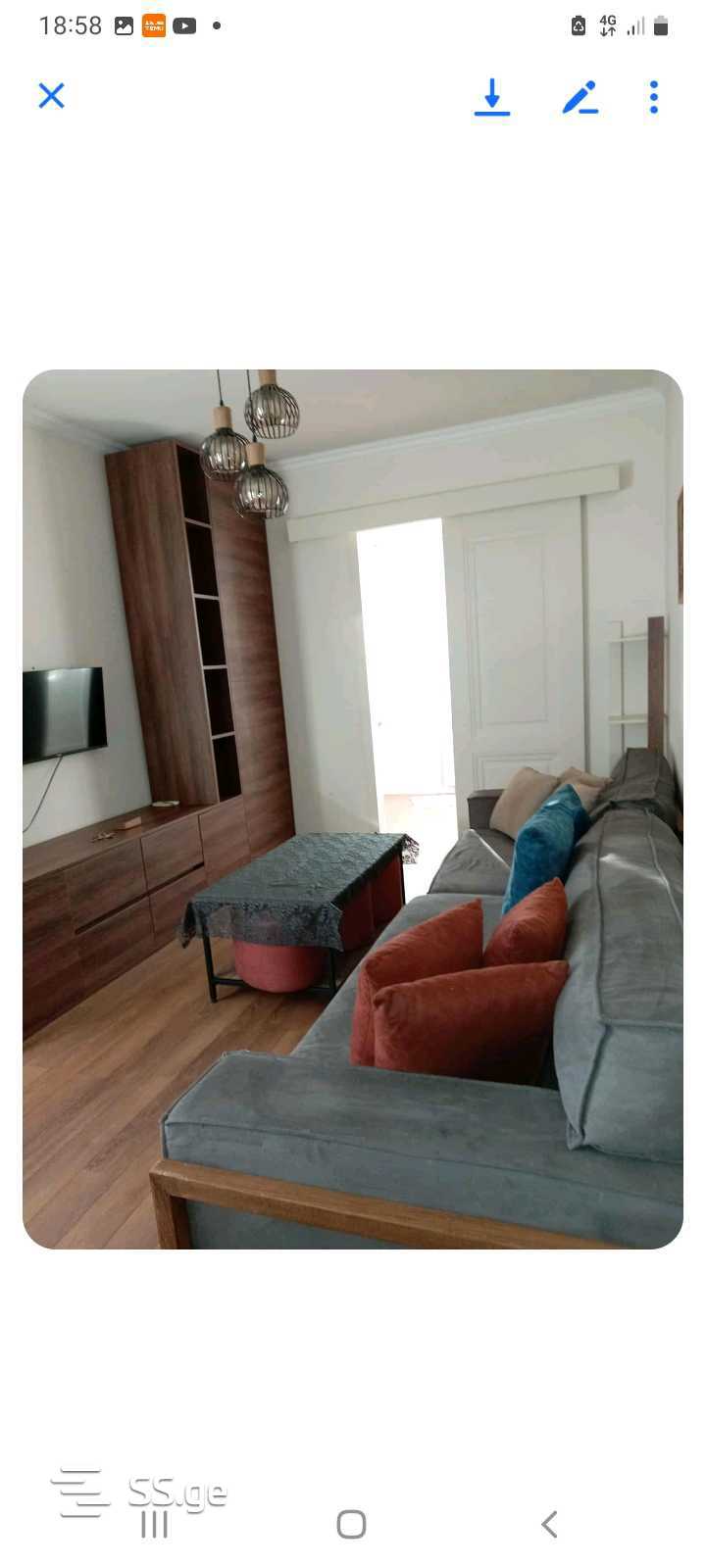
Task: Open the recent apps view
Action: point(155,1524)
